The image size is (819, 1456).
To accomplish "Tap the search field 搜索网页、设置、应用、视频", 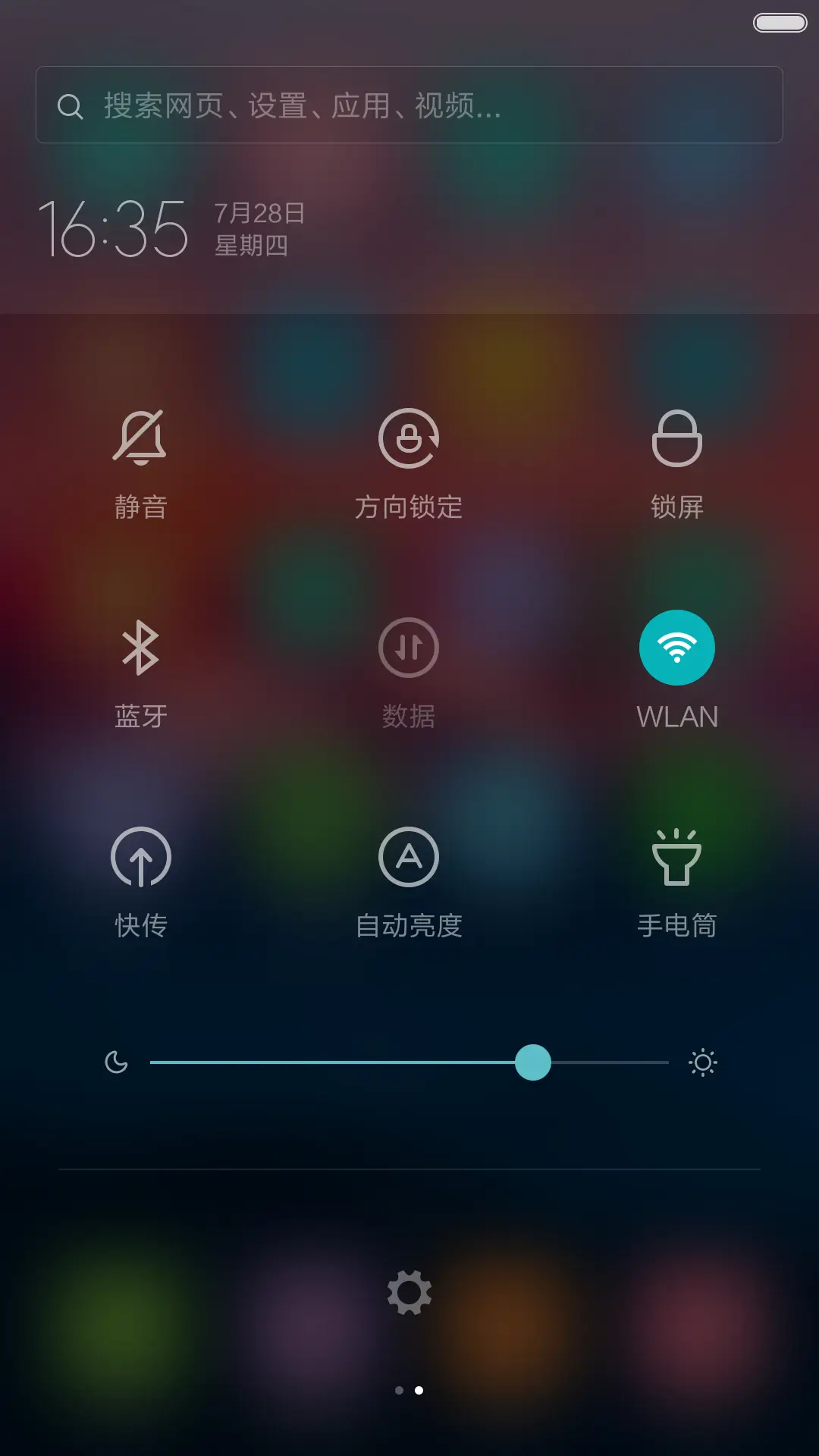I will pyautogui.click(x=409, y=105).
